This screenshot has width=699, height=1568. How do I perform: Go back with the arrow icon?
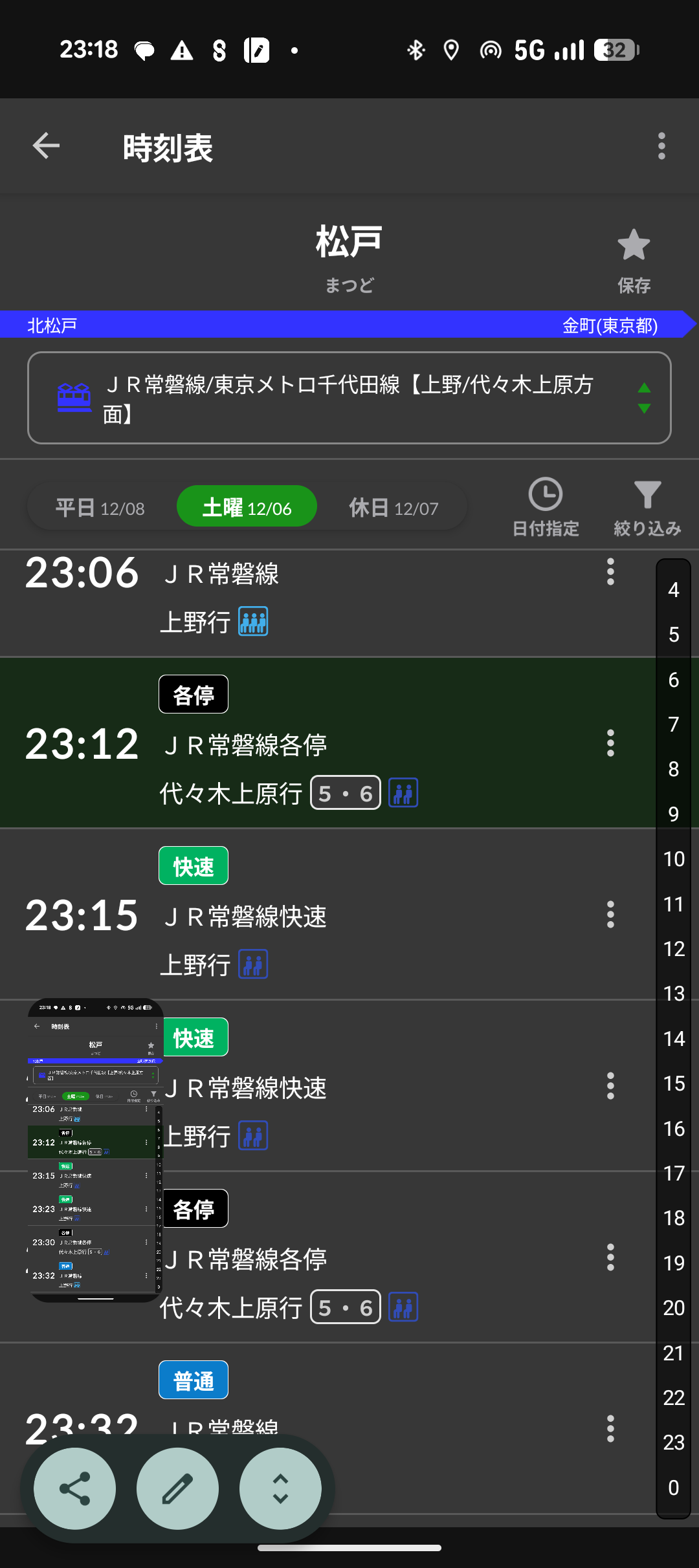click(46, 146)
